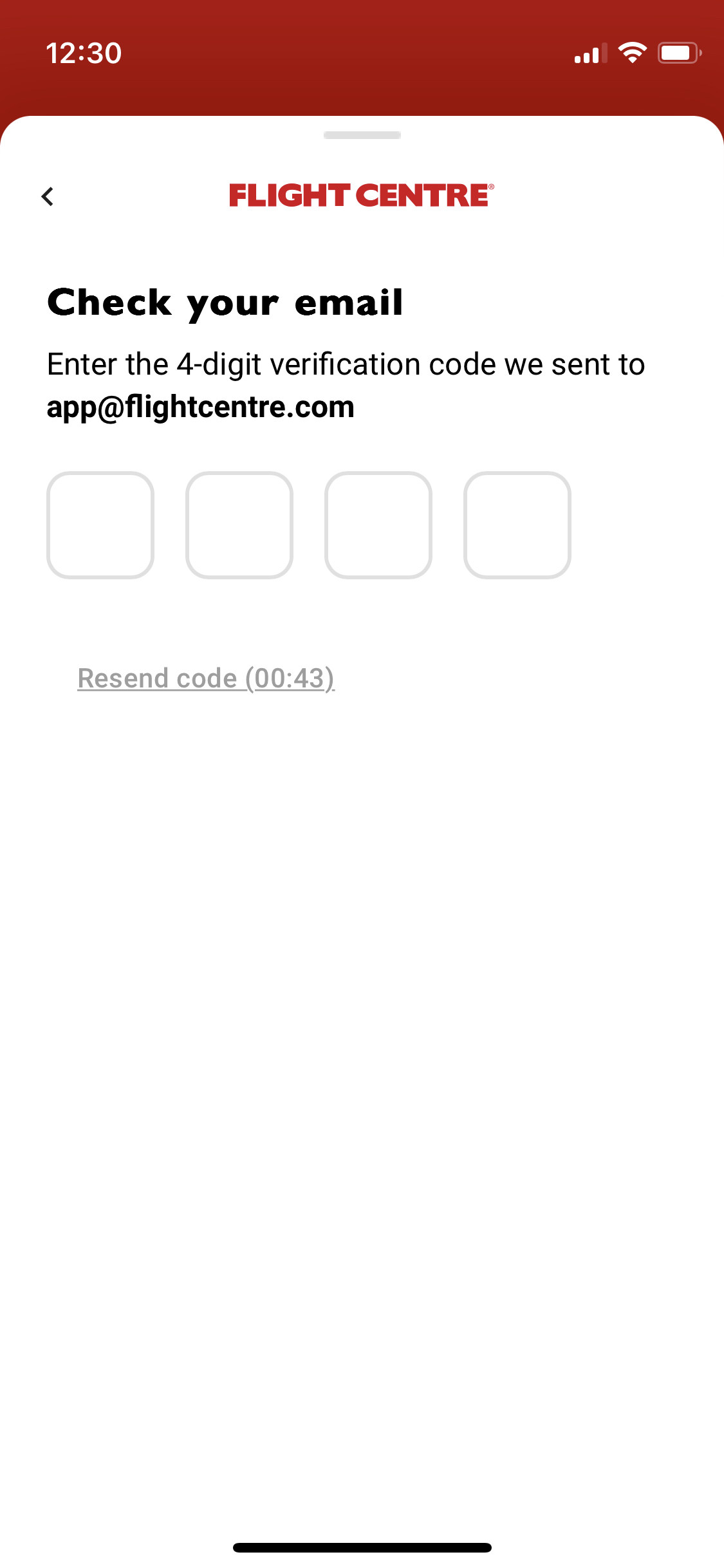The width and height of the screenshot is (724, 1568).
Task: Tap the third code digit field
Action: (x=378, y=525)
